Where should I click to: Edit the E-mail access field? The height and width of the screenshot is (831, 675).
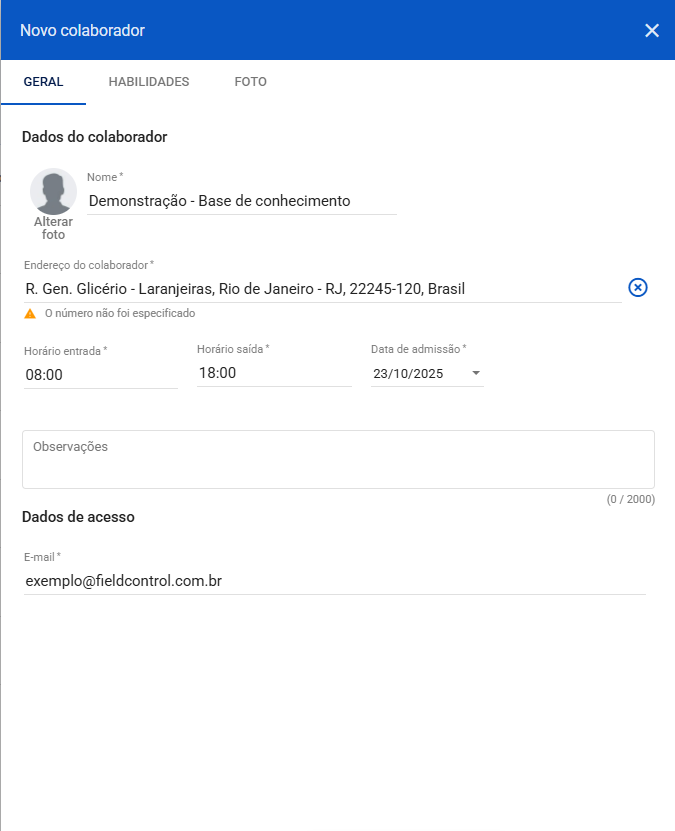[x=334, y=580]
